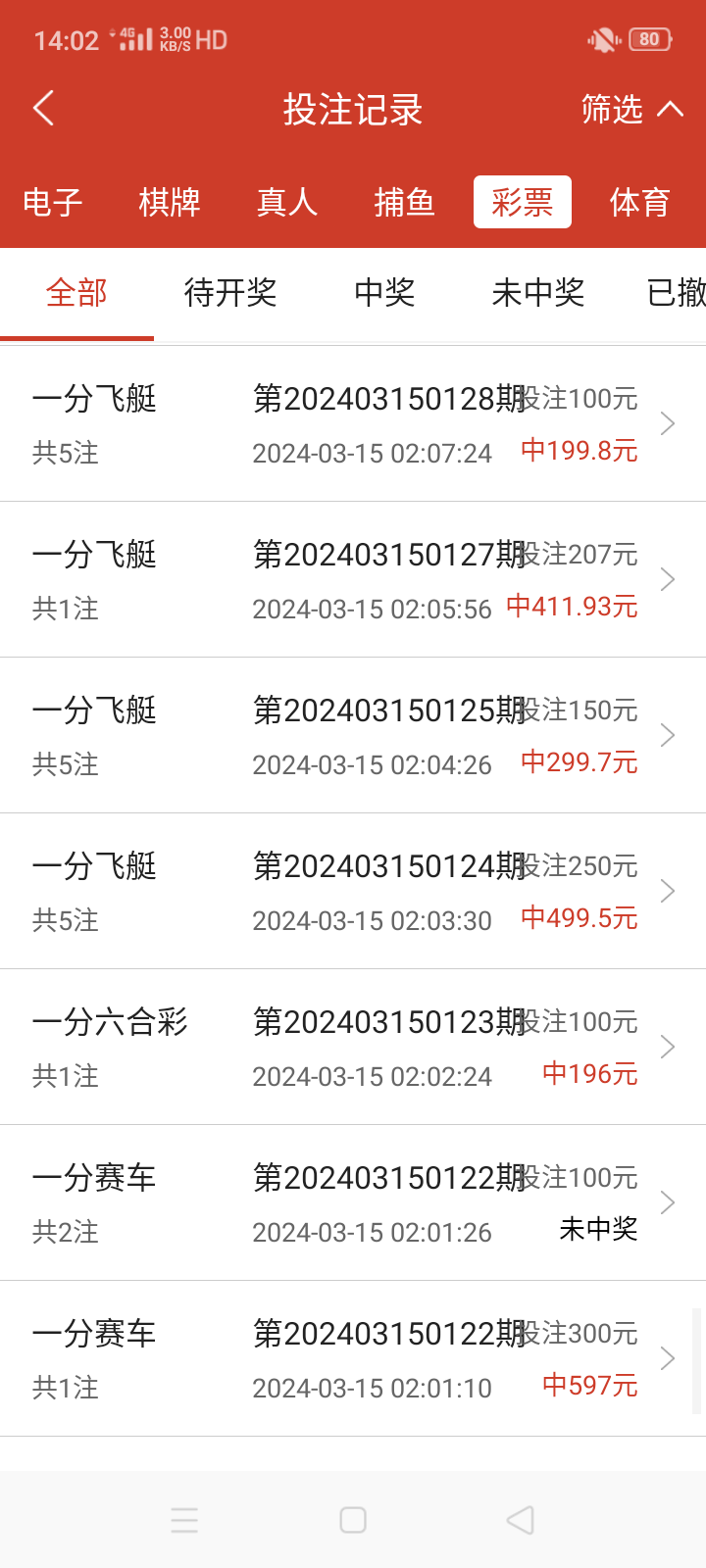Screen dimensions: 706x1568
Task: Tap the back arrow to leave 投注记录
Action: [x=43, y=109]
